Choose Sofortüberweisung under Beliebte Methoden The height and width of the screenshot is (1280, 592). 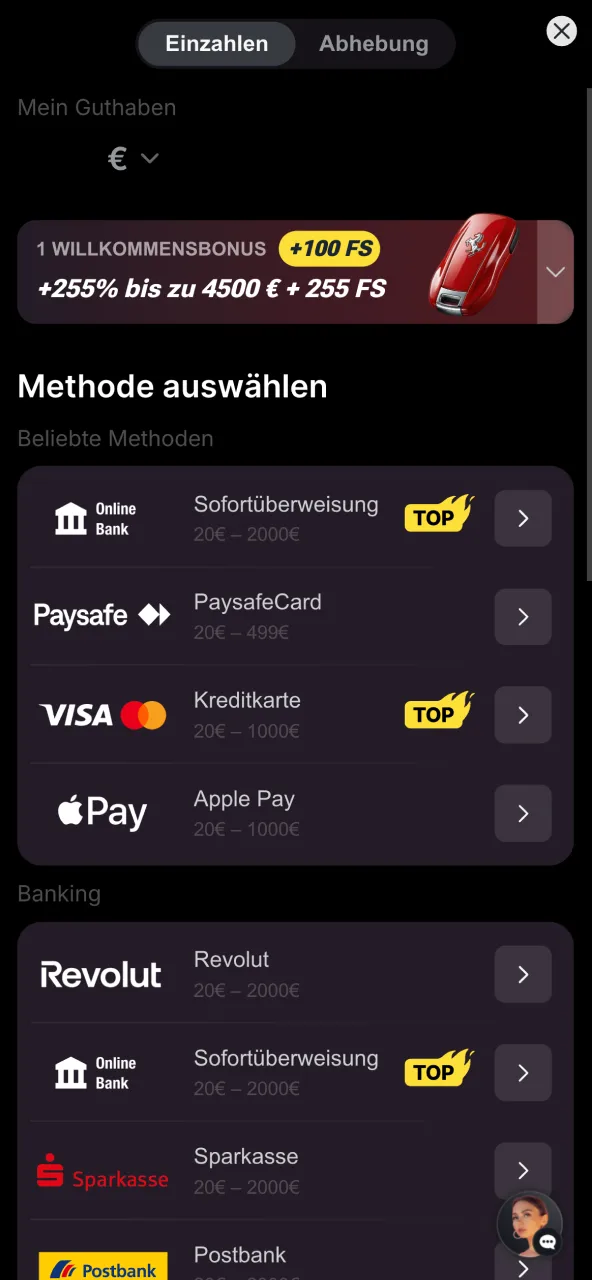coord(295,518)
